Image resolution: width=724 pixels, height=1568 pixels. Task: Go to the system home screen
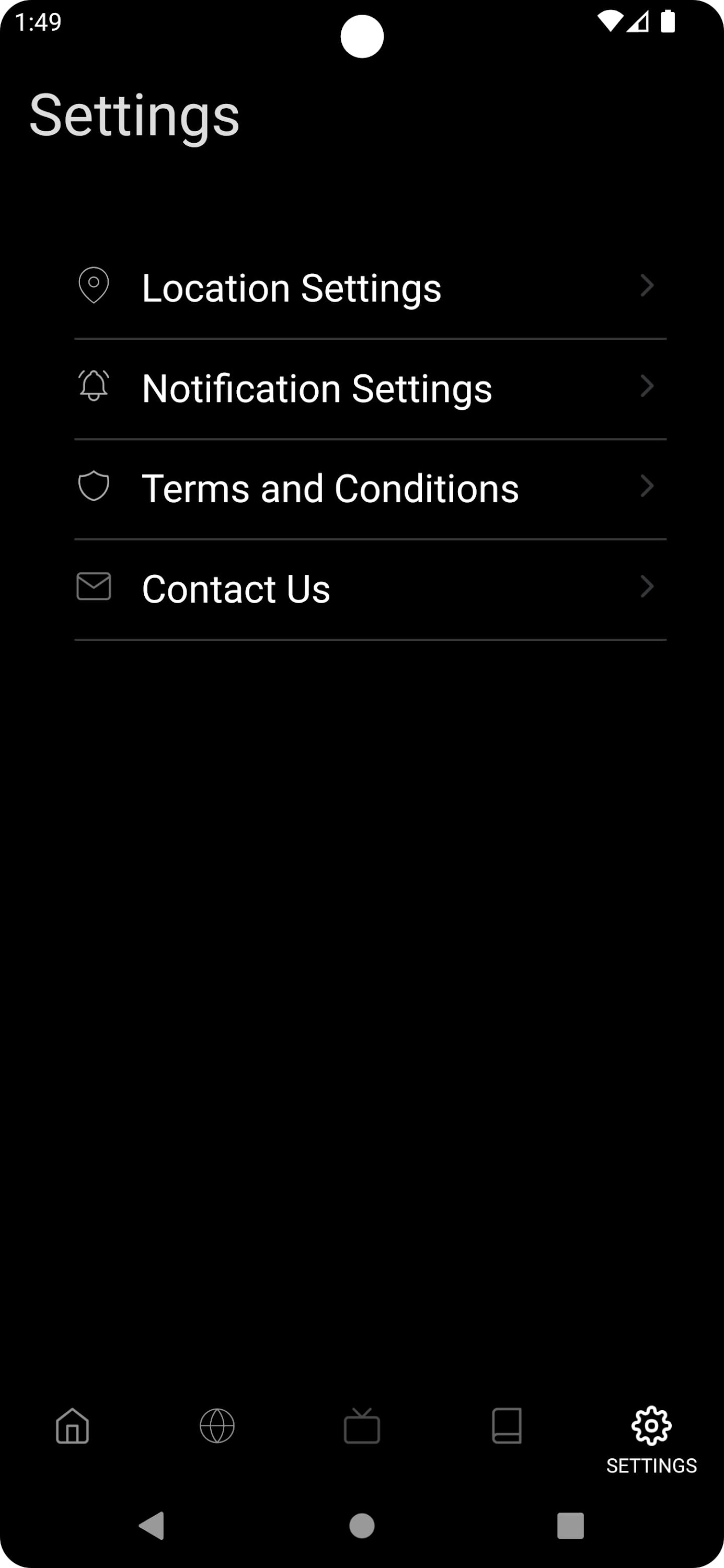pyautogui.click(x=362, y=1525)
